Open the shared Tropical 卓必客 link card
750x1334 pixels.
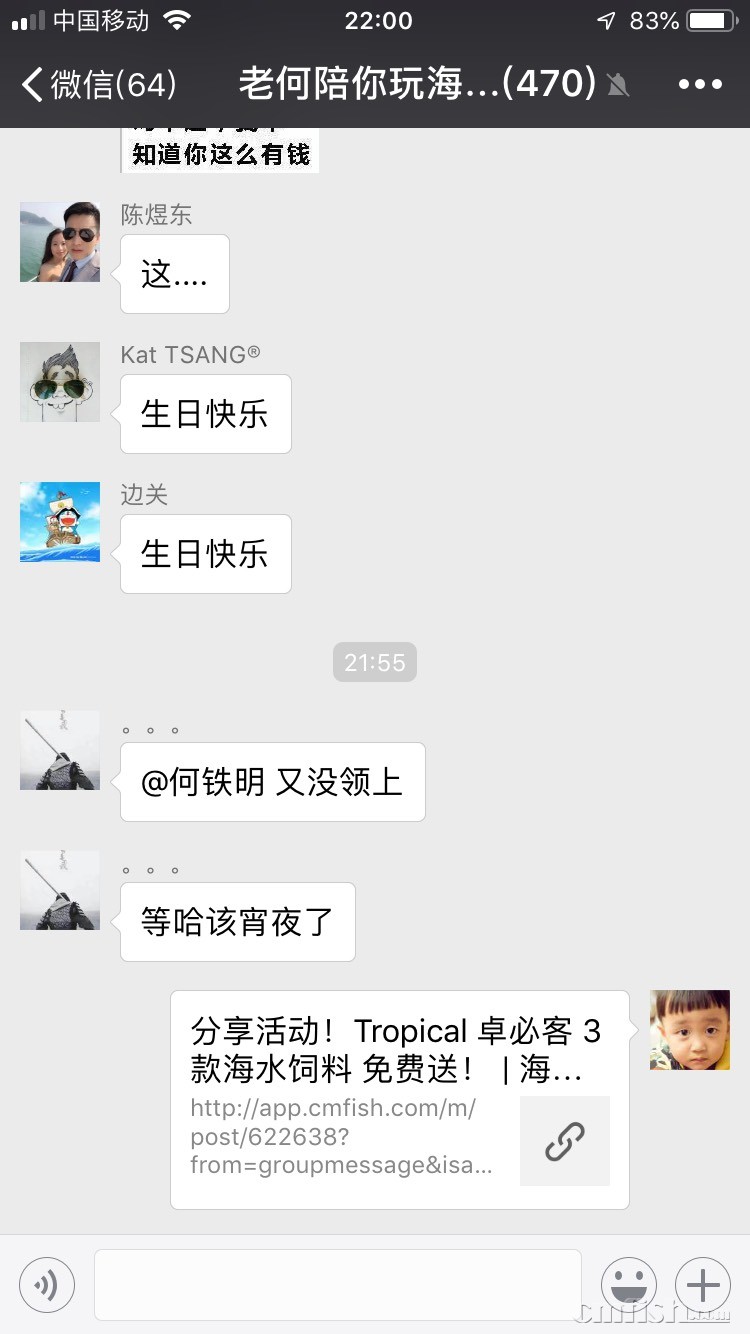(x=399, y=1099)
